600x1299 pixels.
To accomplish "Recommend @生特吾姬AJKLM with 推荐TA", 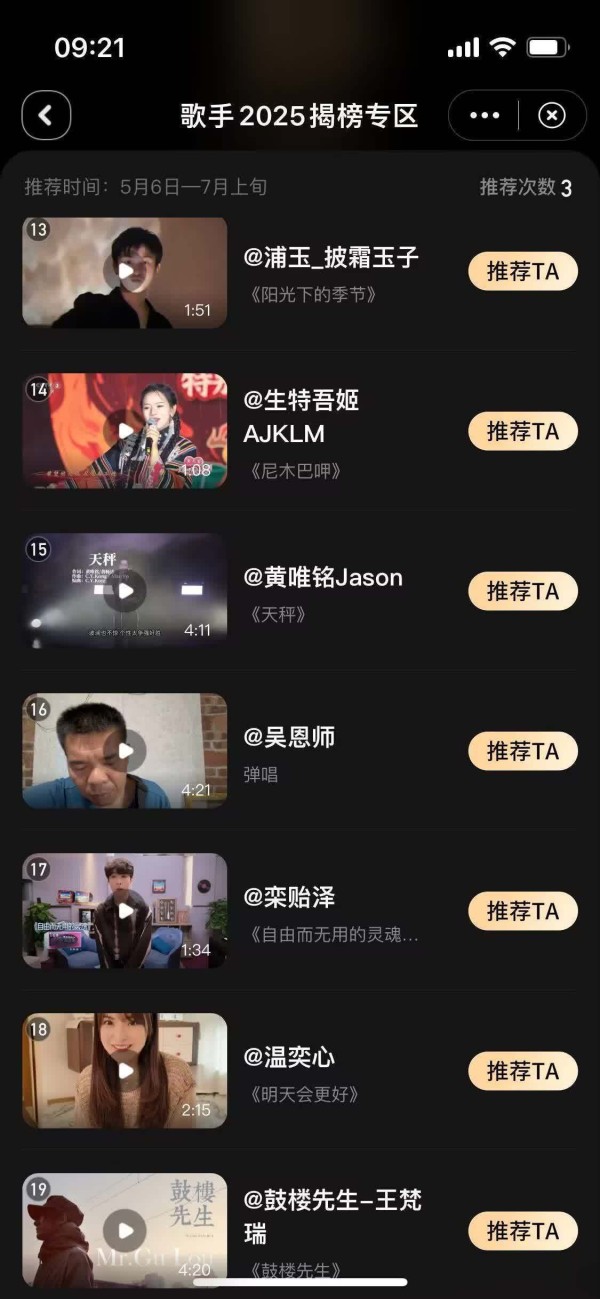I will [x=523, y=431].
